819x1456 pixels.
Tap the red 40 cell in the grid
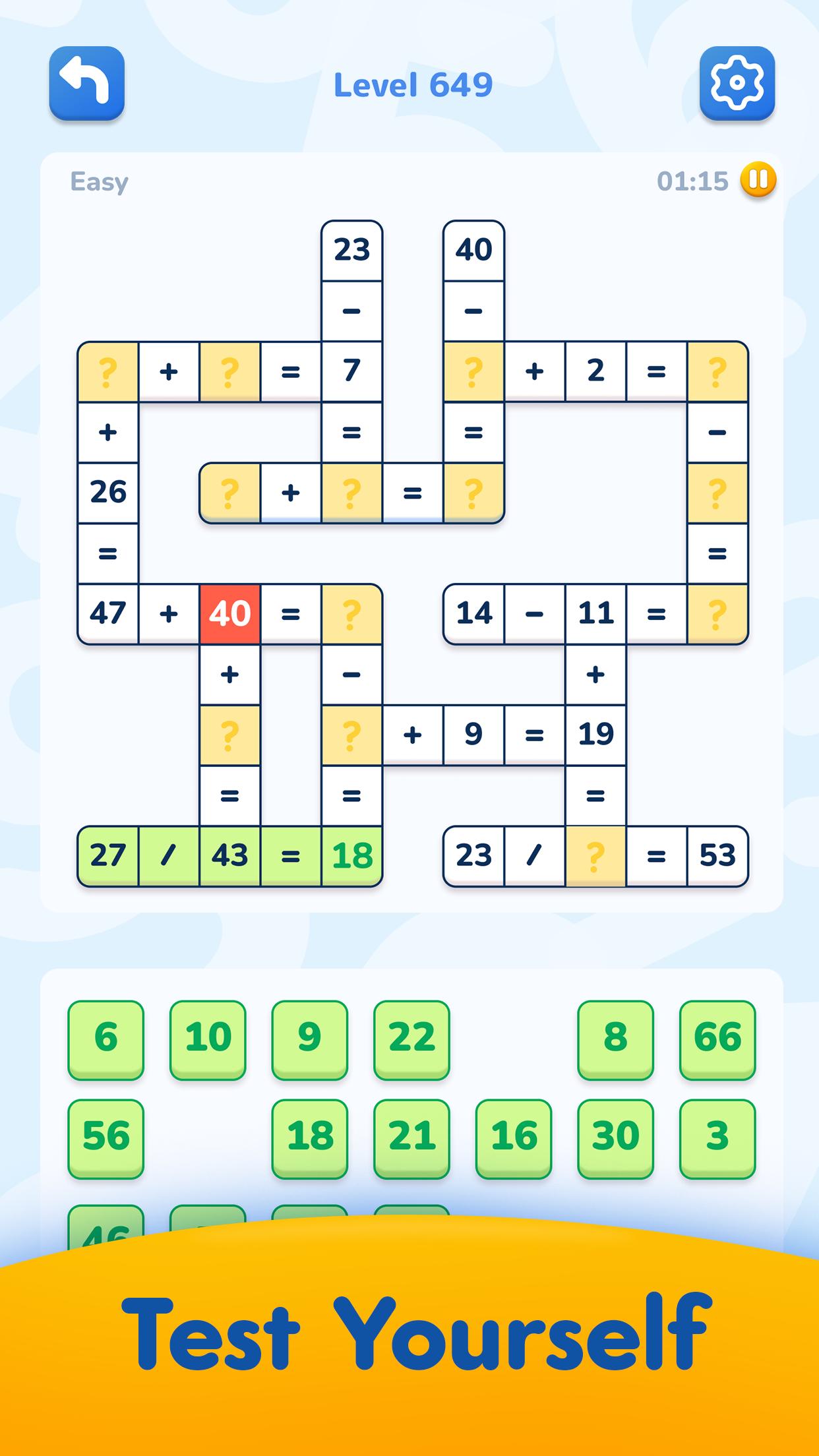pos(229,614)
